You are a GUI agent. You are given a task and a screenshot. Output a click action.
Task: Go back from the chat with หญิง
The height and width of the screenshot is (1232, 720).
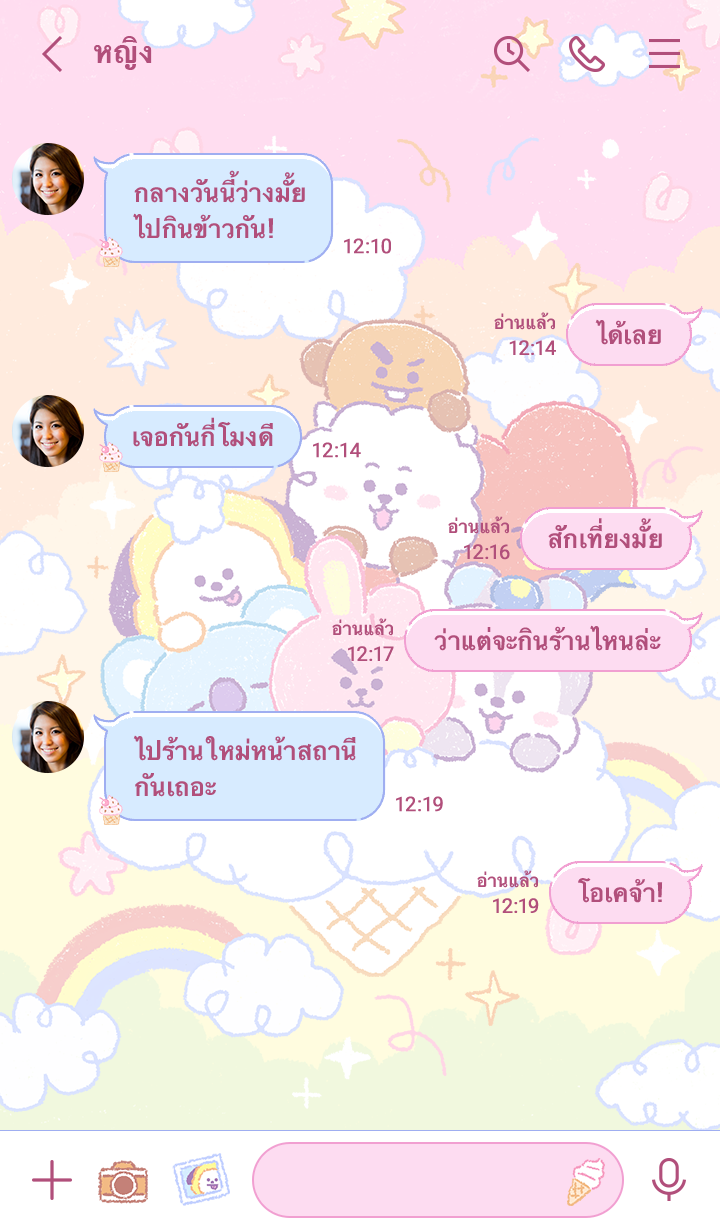click(52, 54)
